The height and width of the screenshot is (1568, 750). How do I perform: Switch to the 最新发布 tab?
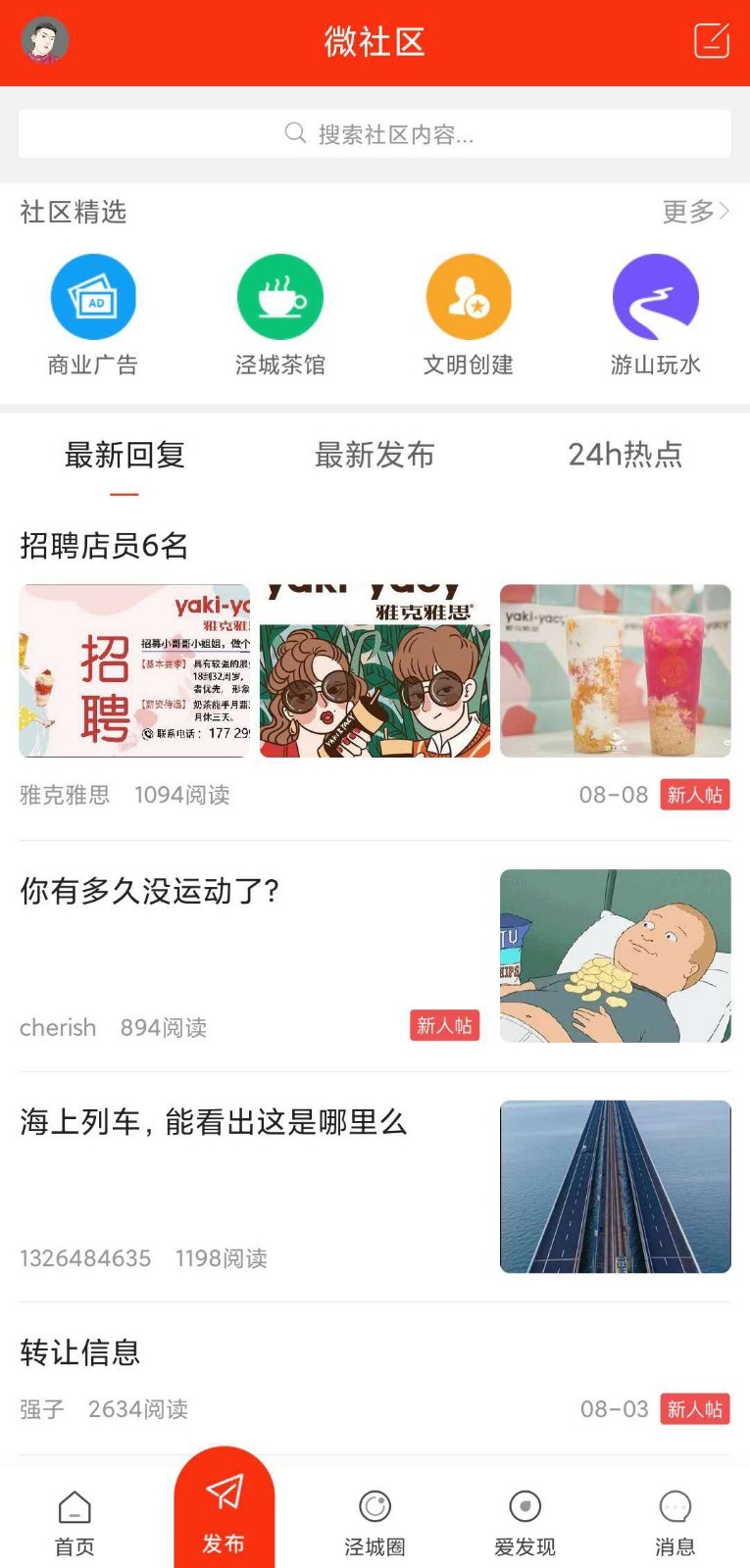(x=375, y=455)
